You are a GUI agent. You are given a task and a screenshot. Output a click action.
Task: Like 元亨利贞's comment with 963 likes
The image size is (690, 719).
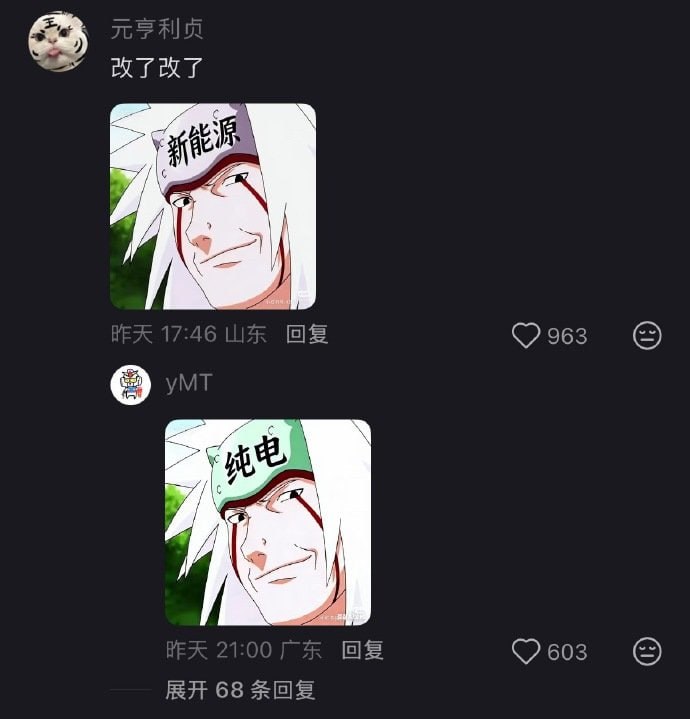526,336
